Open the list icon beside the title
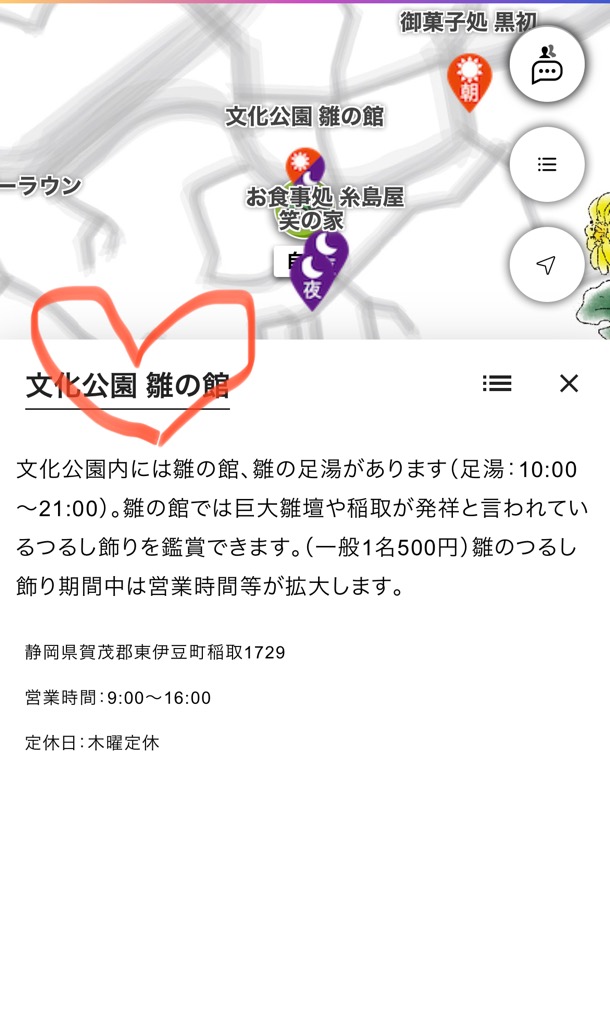 click(497, 383)
